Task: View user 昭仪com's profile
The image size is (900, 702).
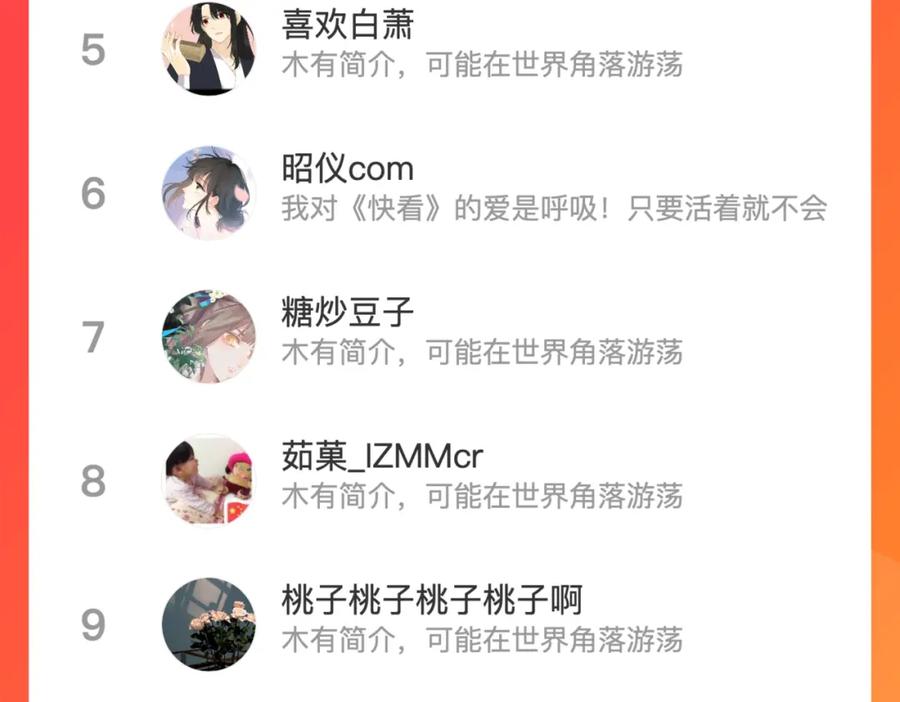Action: tap(348, 169)
